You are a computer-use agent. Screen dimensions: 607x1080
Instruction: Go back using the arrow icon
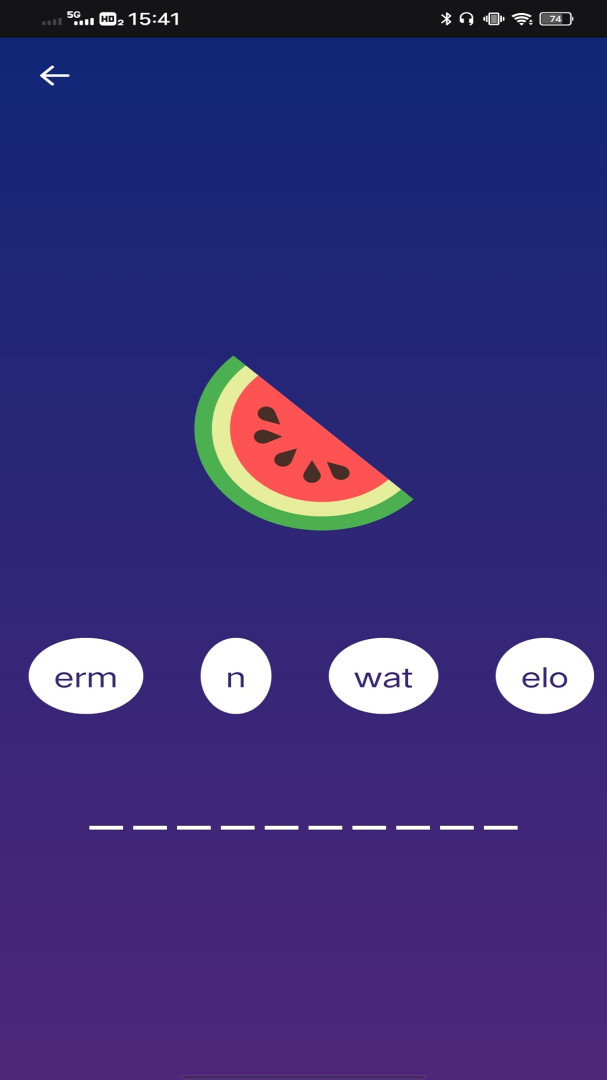pos(54,75)
